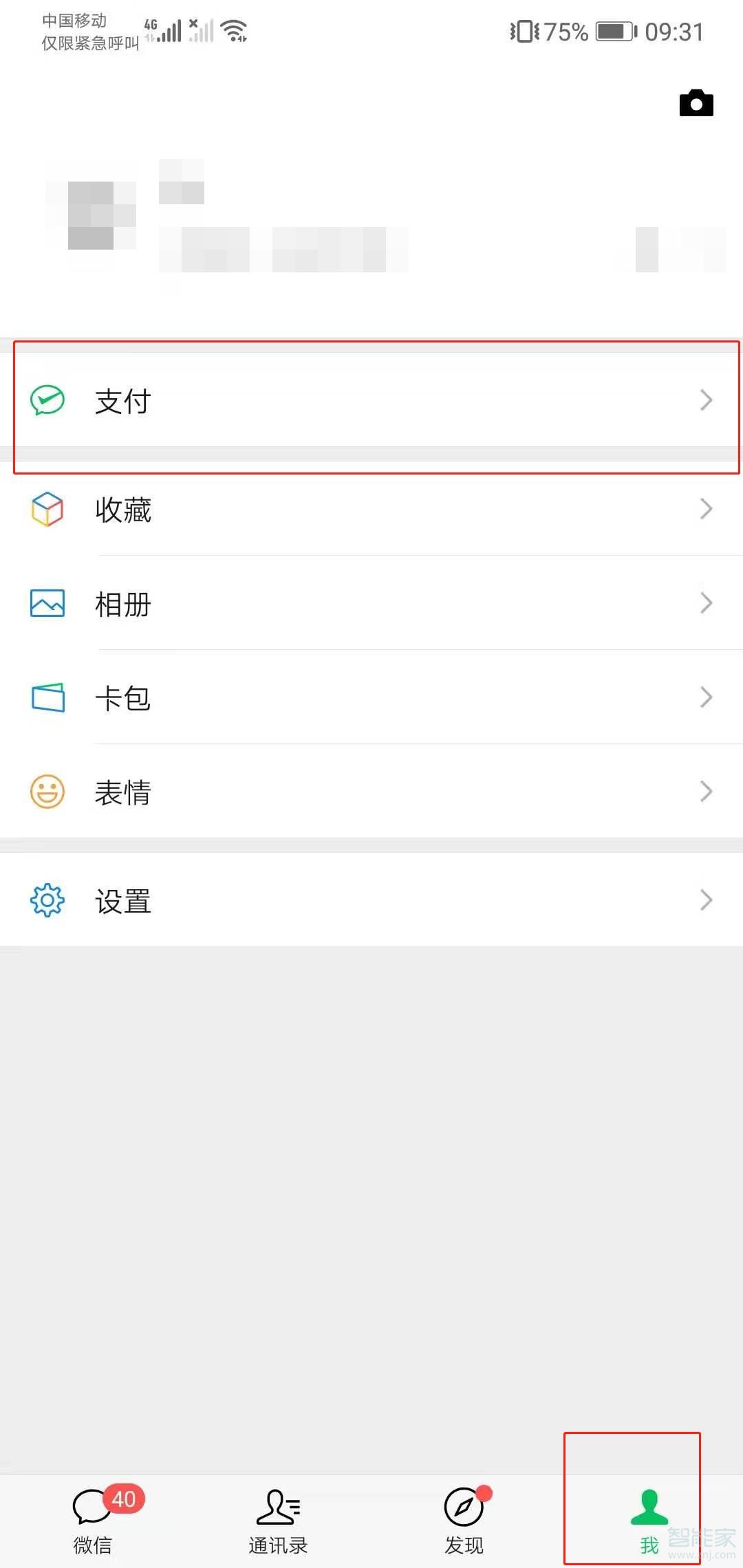Select the Card Package (卡包) wallet icon

click(46, 697)
